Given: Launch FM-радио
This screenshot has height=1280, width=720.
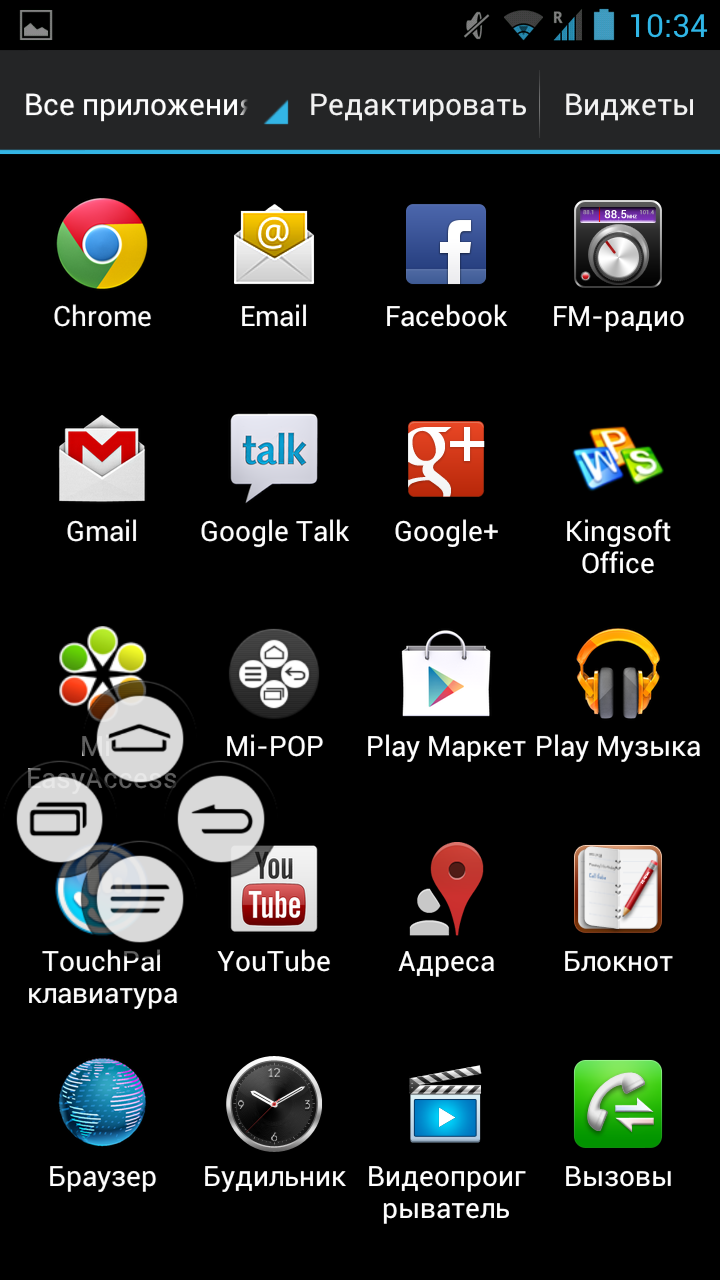Looking at the screenshot, I should [x=618, y=264].
